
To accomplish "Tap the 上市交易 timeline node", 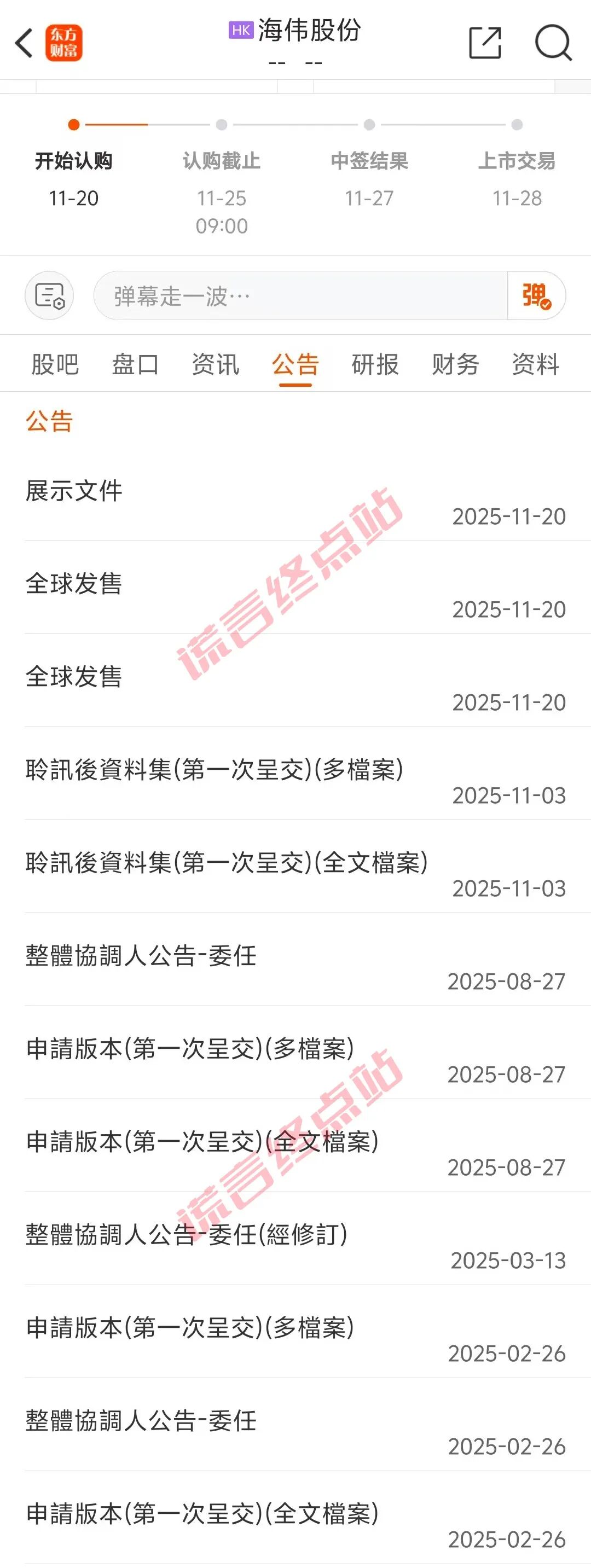I will click(x=517, y=126).
